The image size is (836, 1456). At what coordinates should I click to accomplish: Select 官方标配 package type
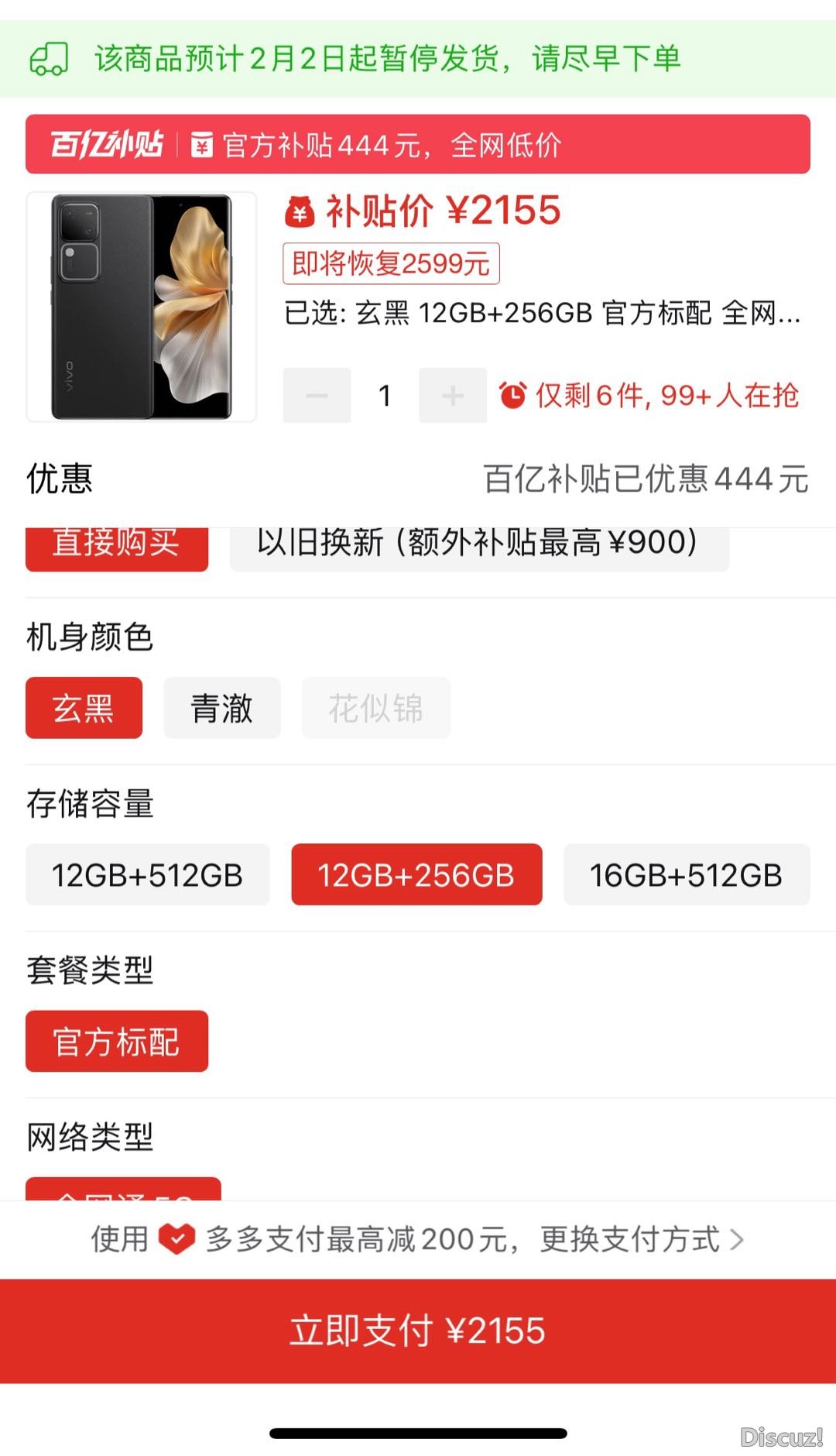point(117,1042)
